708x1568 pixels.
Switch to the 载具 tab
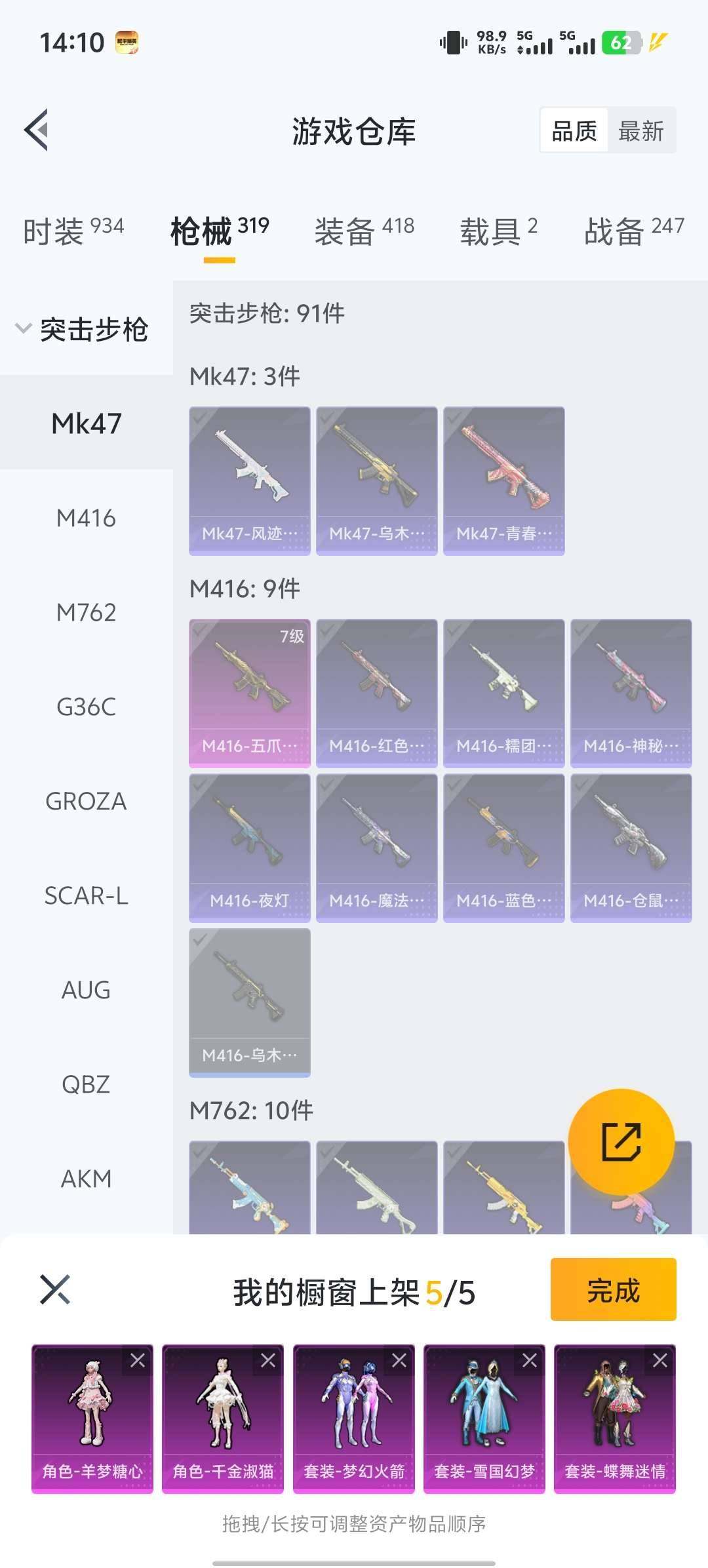pyautogui.click(x=498, y=231)
